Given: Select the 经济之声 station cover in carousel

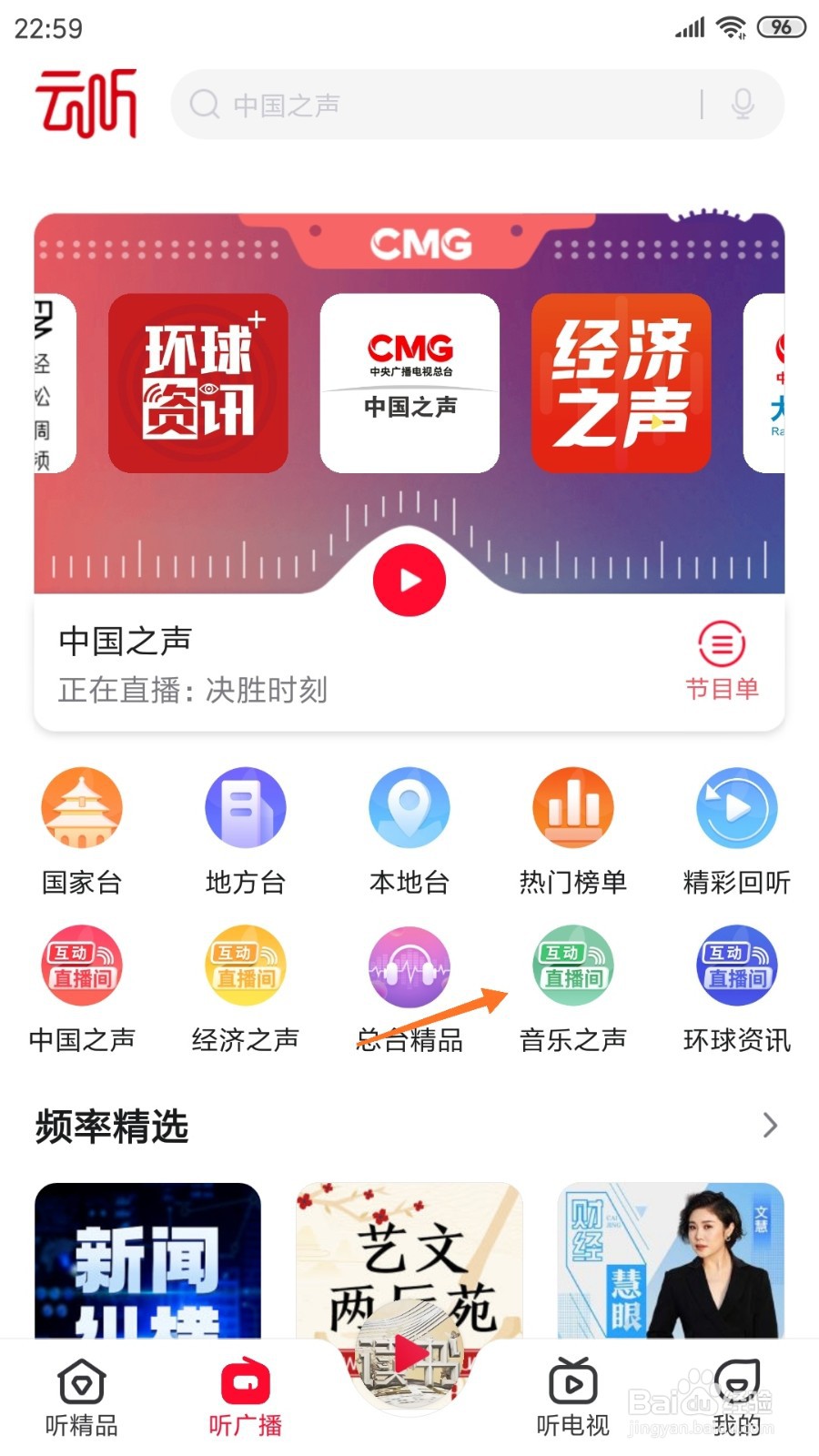Looking at the screenshot, I should [622, 384].
